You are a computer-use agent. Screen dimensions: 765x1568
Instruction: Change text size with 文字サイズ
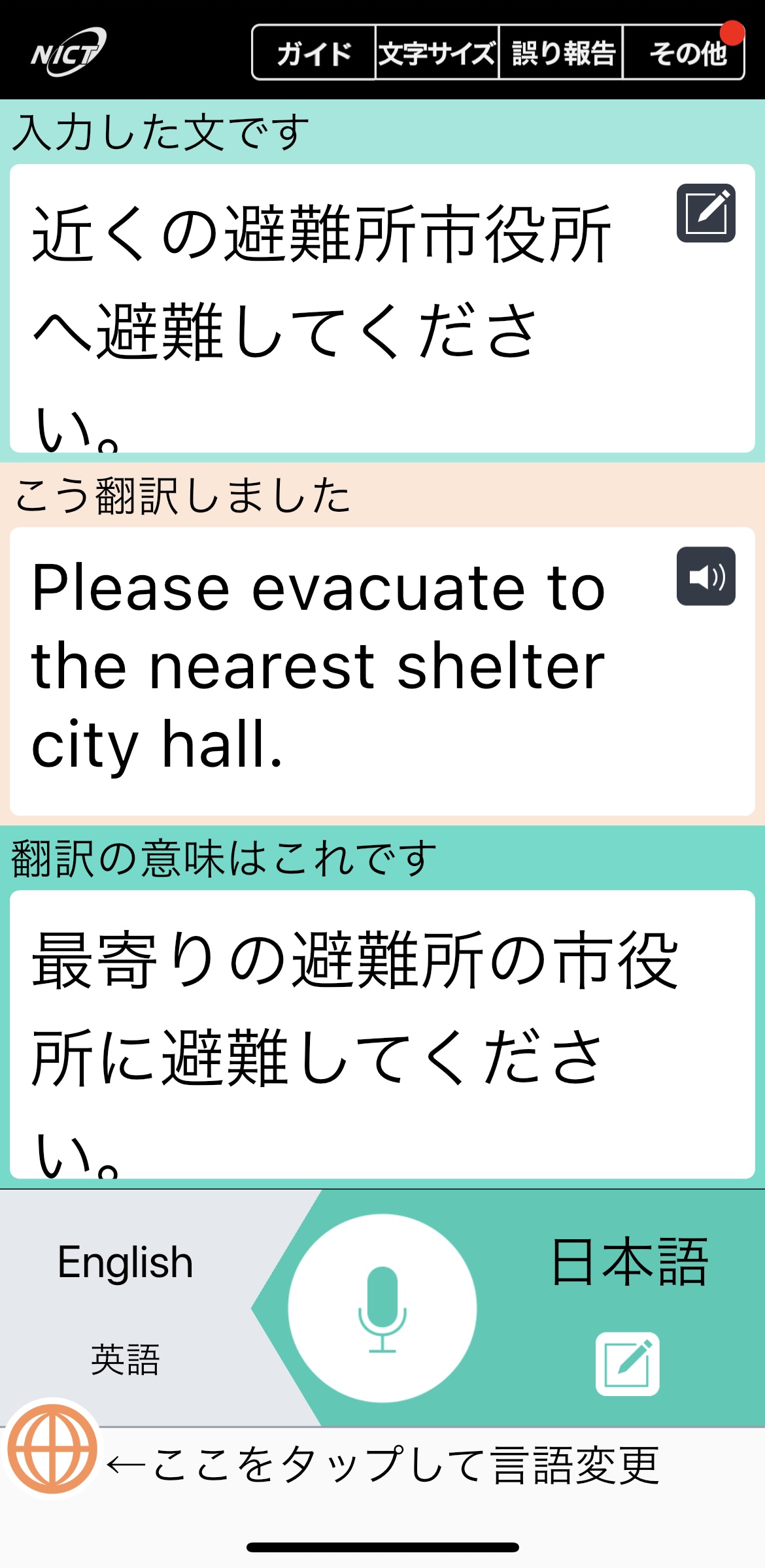(437, 53)
